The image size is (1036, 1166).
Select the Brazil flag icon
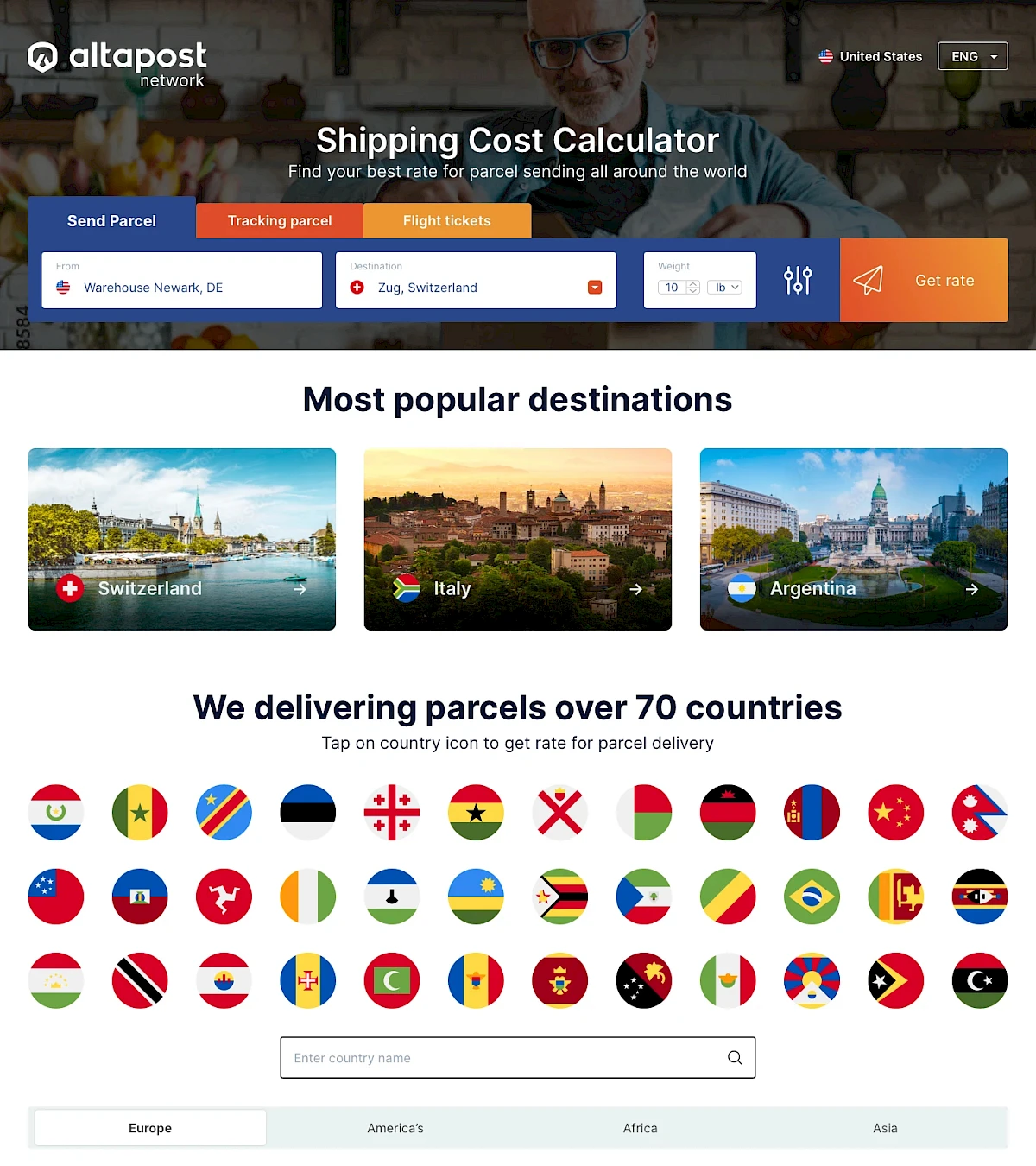(x=812, y=897)
